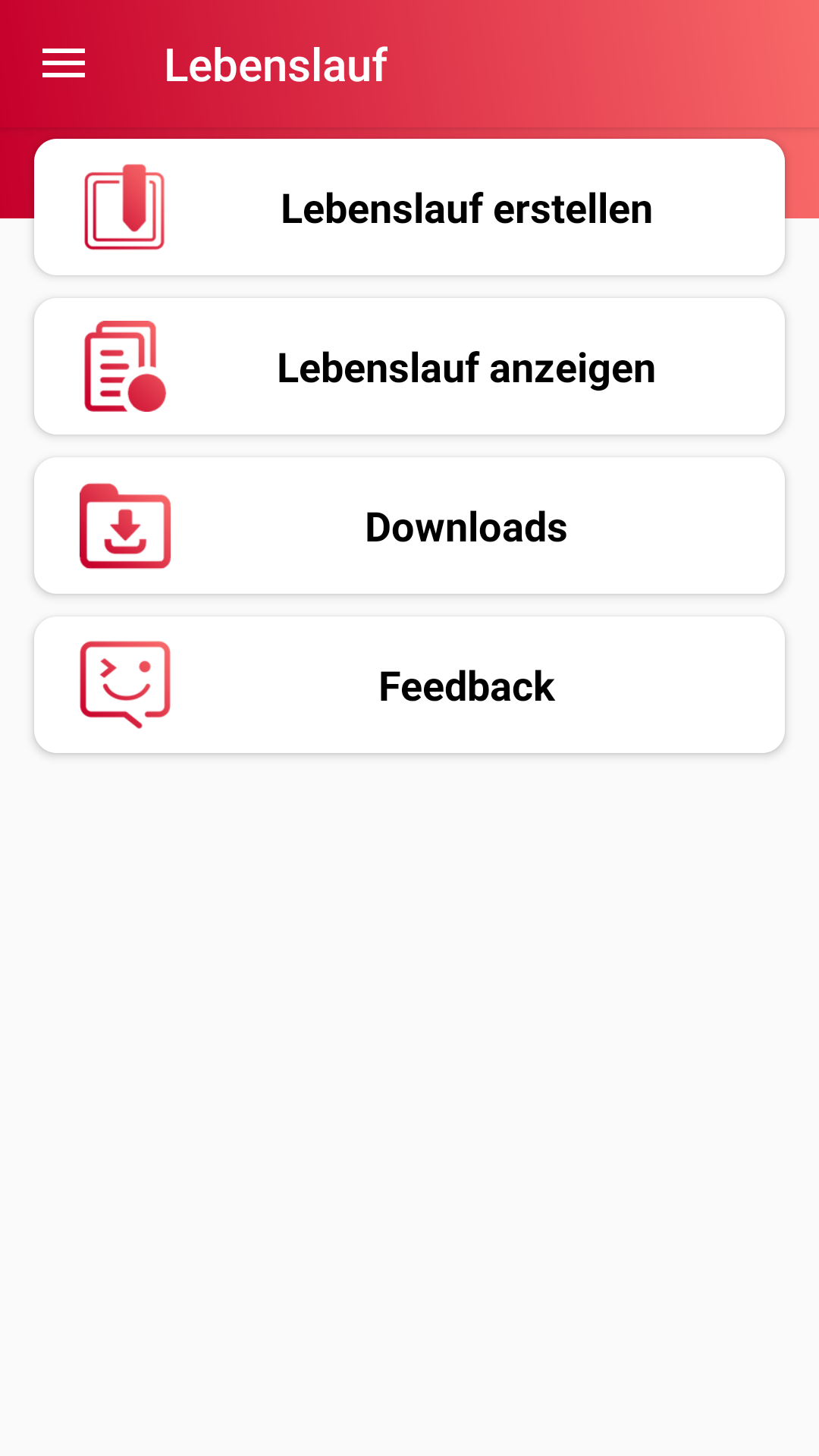Open Lebenslauf erstellen
The image size is (819, 1456).
point(409,207)
